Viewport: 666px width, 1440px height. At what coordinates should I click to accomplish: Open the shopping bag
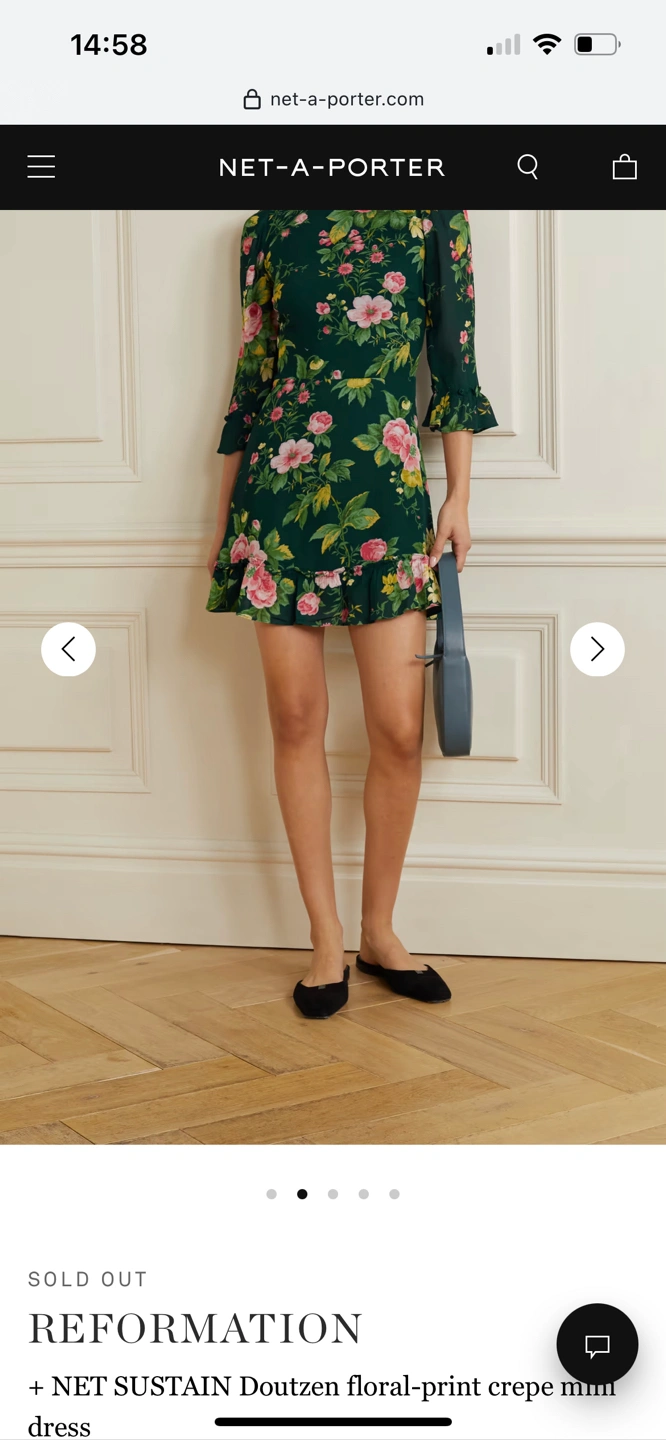click(x=624, y=167)
